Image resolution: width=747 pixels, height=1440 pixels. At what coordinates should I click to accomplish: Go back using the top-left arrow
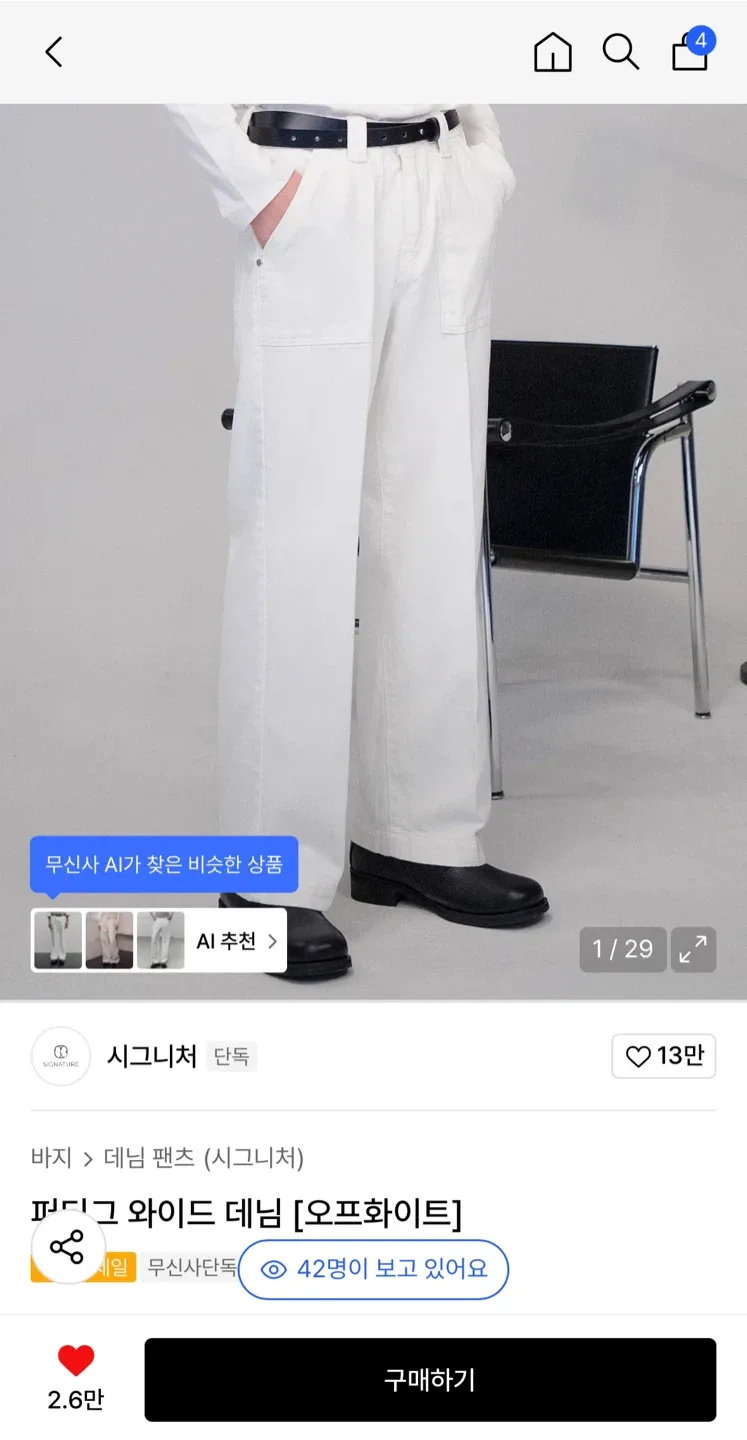[54, 52]
